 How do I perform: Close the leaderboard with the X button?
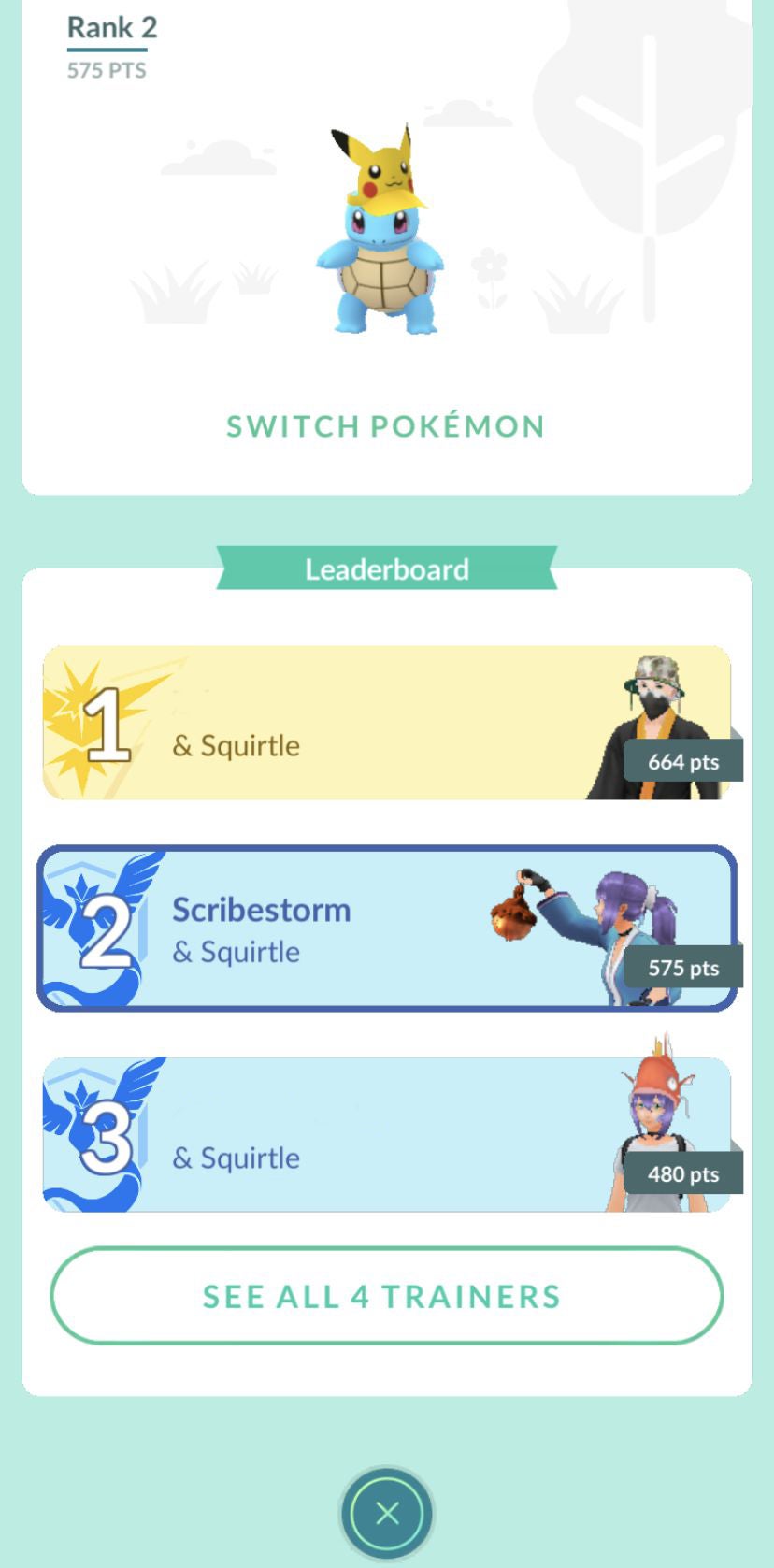(x=387, y=1512)
